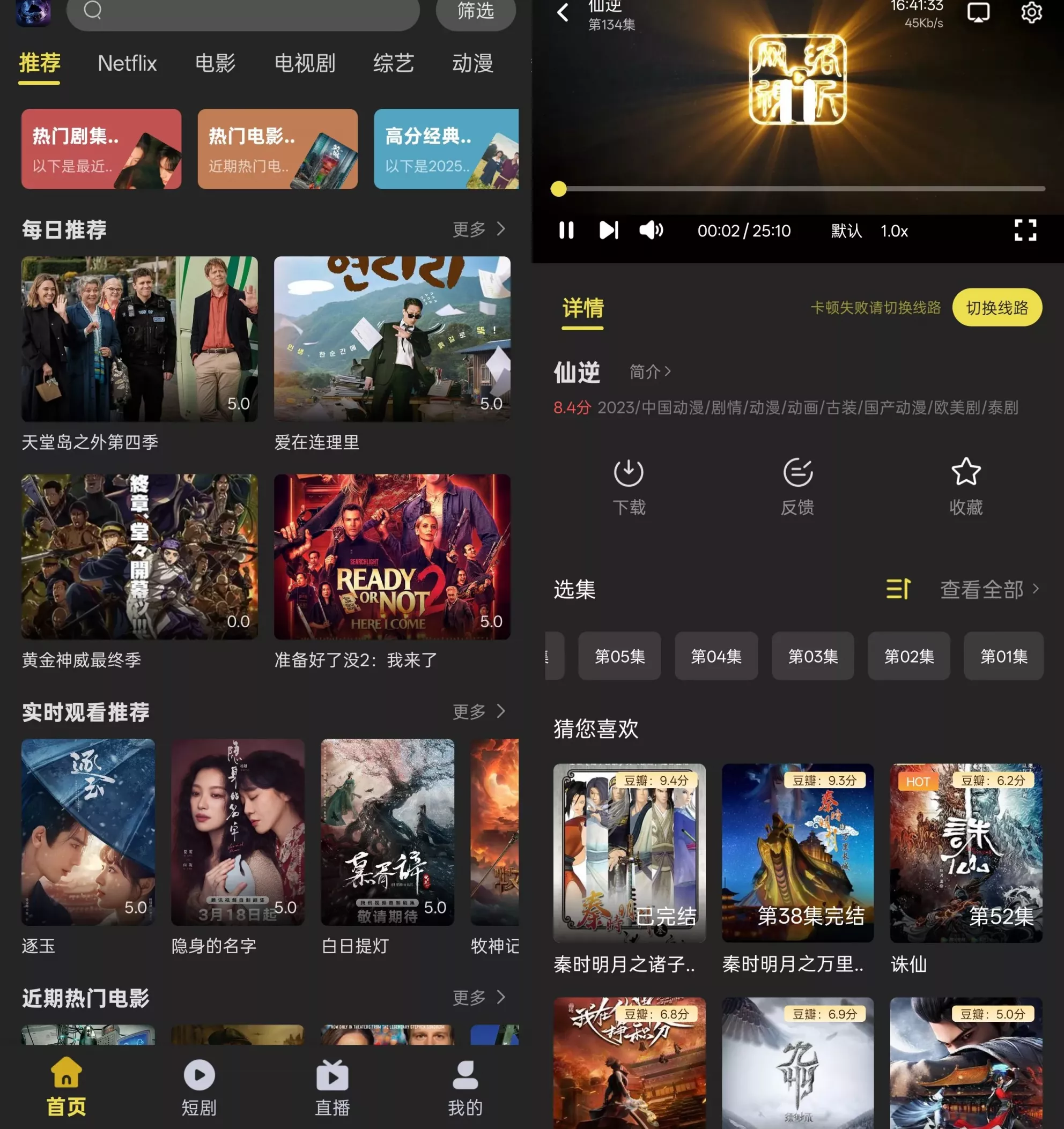Cast video to another screen
This screenshot has height=1129, width=1064.
click(978, 12)
